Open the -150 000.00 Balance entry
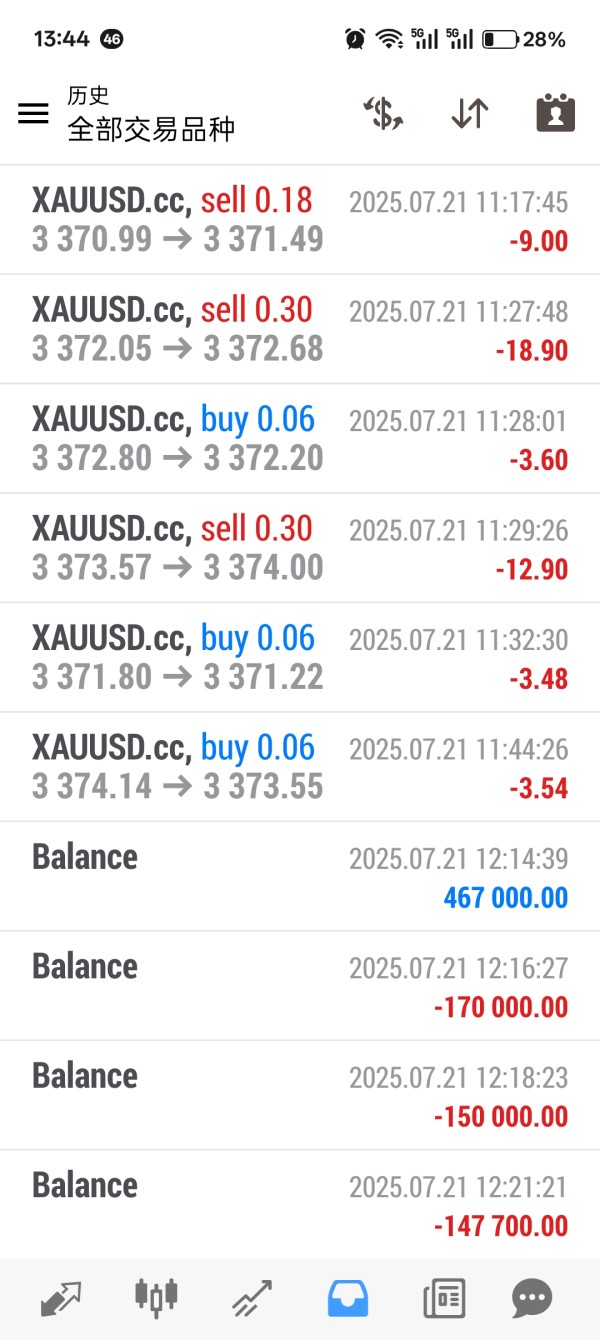Viewport: 600px width, 1340px height. [x=300, y=1095]
